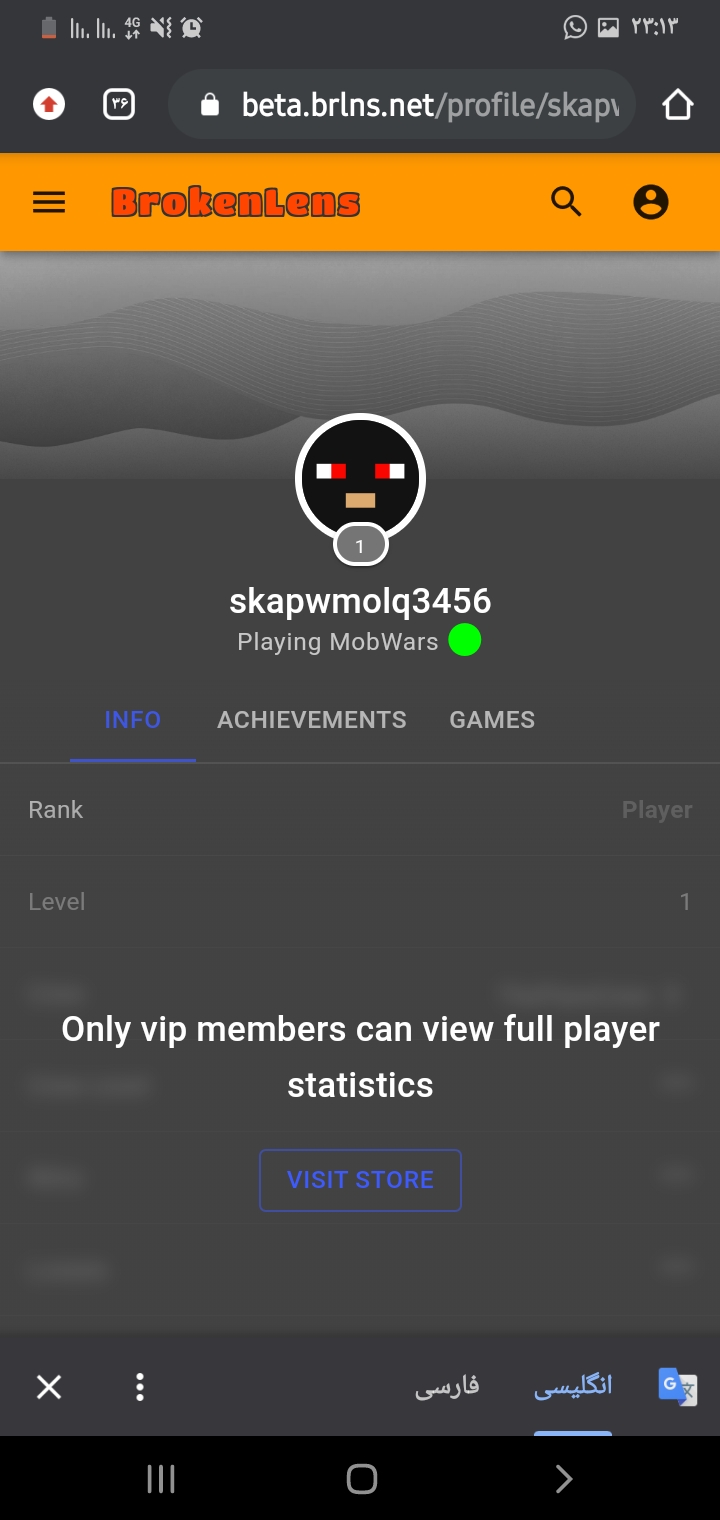This screenshot has height=1520, width=720.
Task: Switch to the Achievements tab
Action: (x=312, y=720)
